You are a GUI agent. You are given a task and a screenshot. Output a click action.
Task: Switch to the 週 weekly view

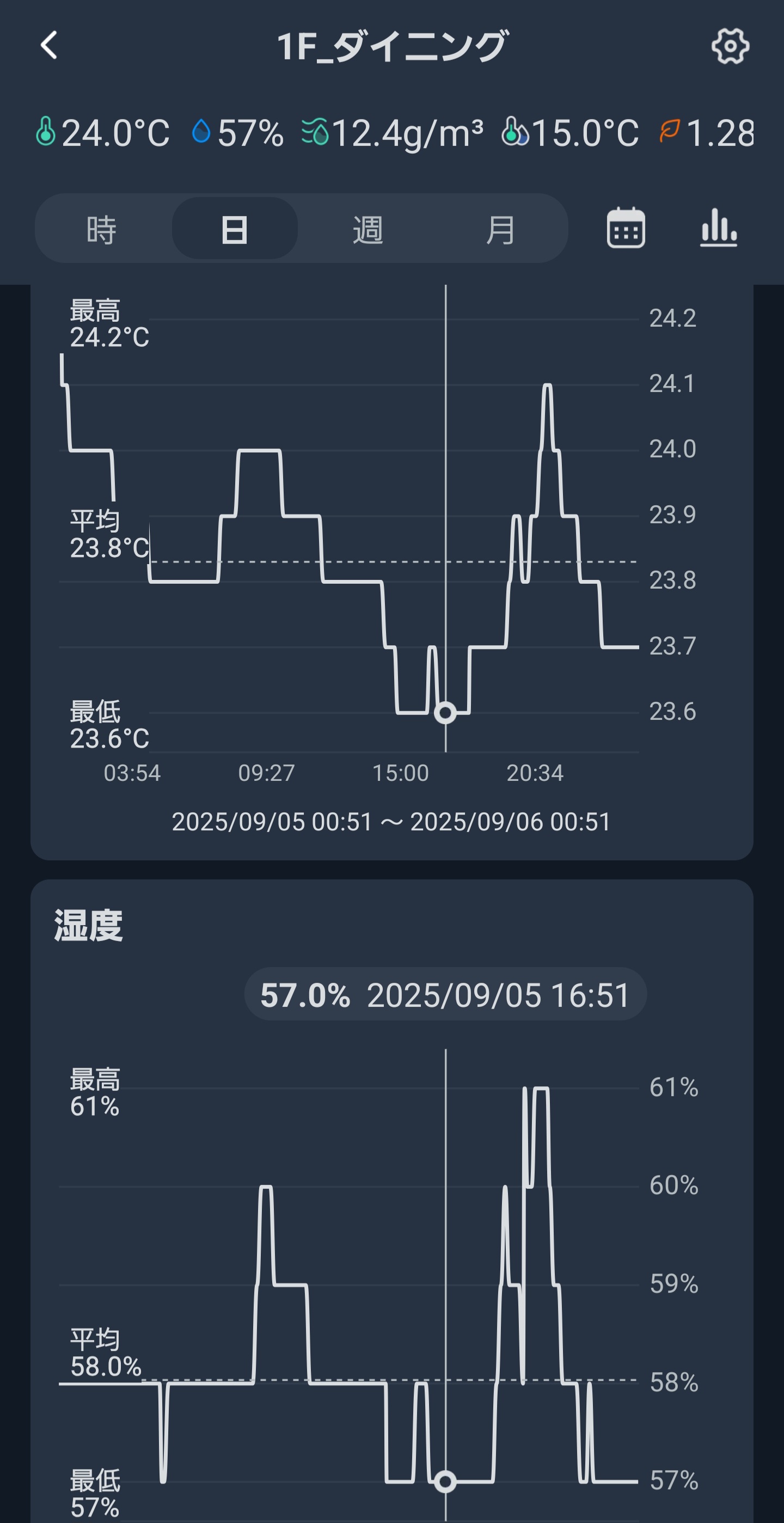(x=367, y=229)
